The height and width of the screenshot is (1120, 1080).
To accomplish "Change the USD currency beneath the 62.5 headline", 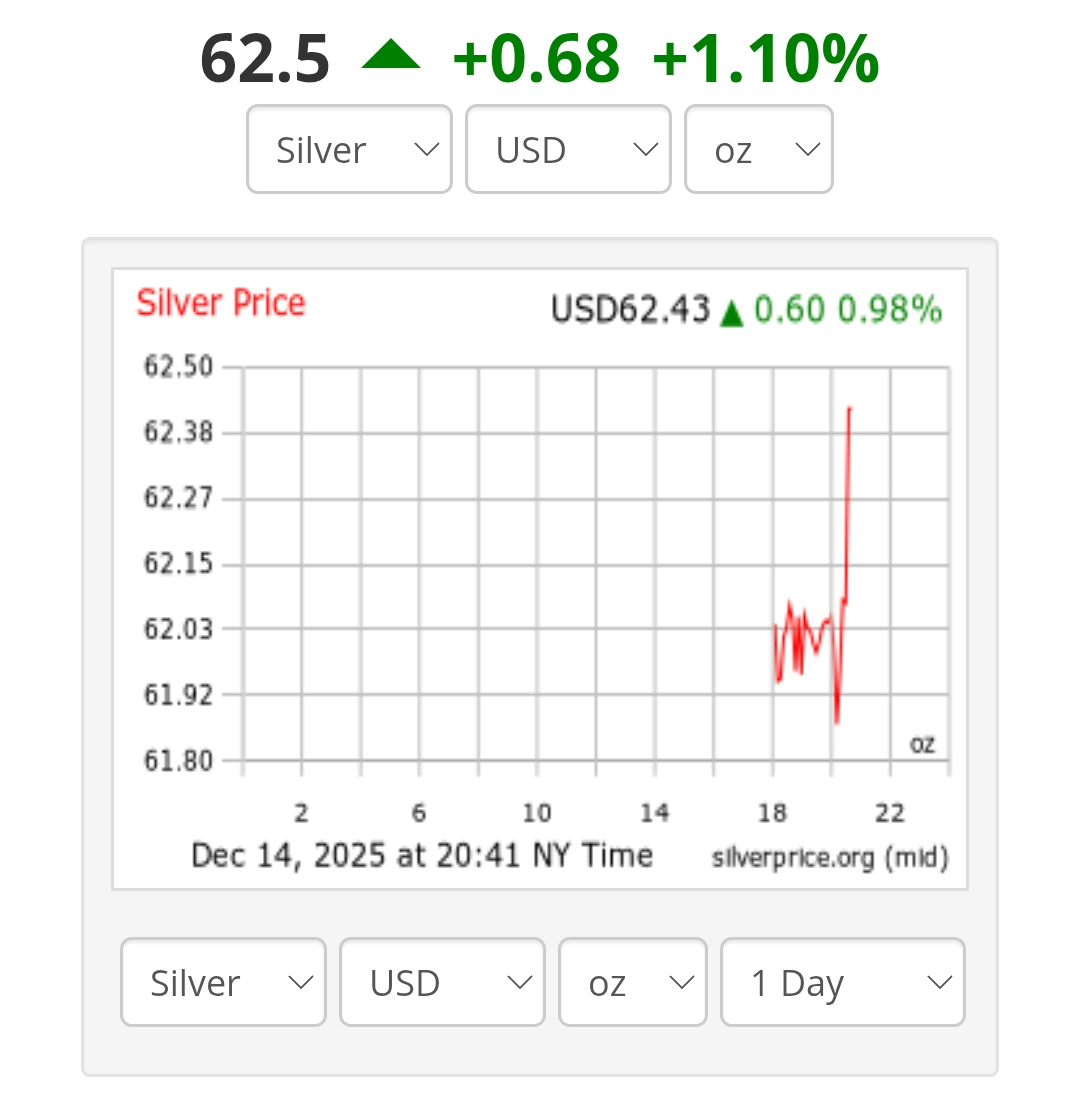I will point(567,149).
